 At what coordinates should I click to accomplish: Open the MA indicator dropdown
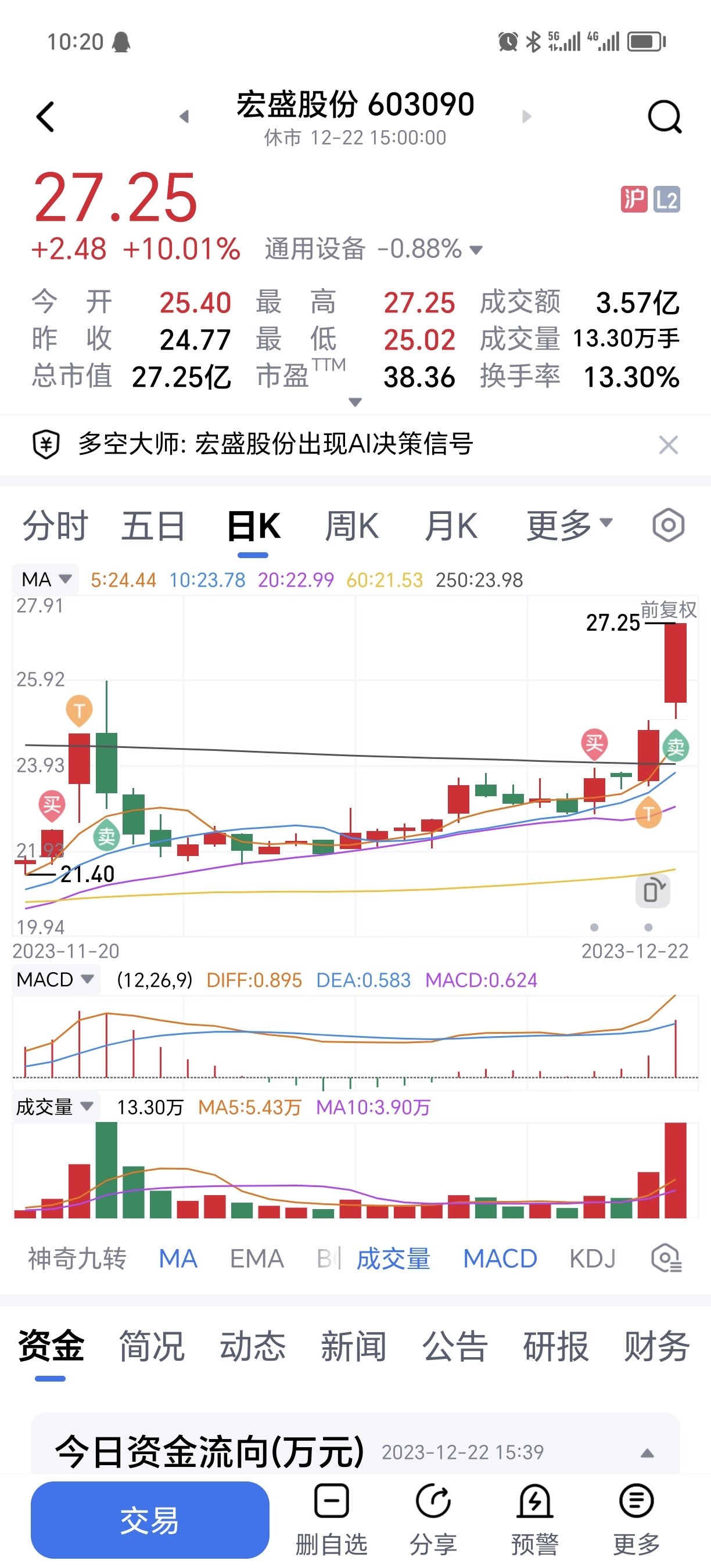tap(46, 580)
